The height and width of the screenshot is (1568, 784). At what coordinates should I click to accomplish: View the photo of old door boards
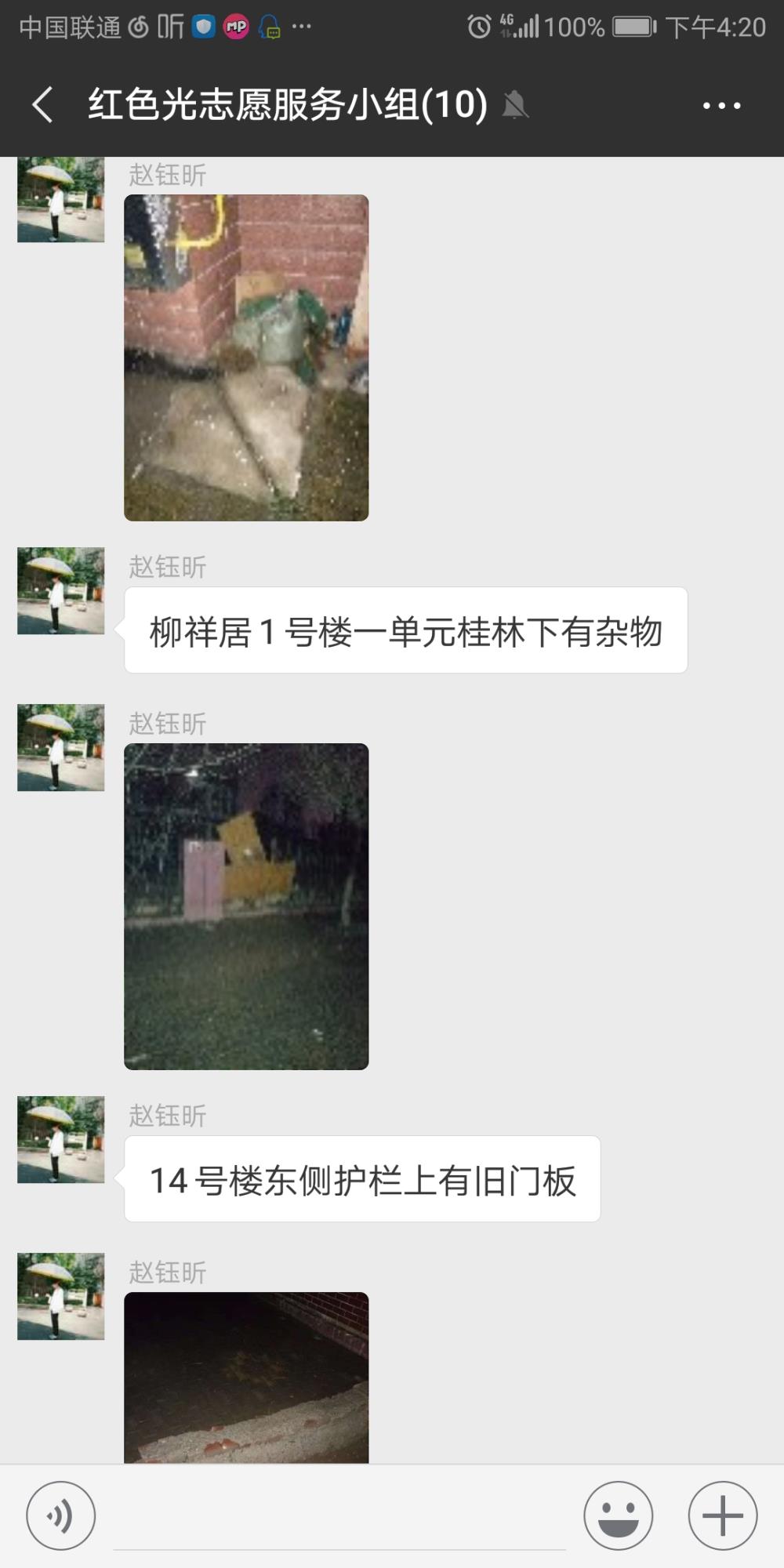[x=246, y=906]
